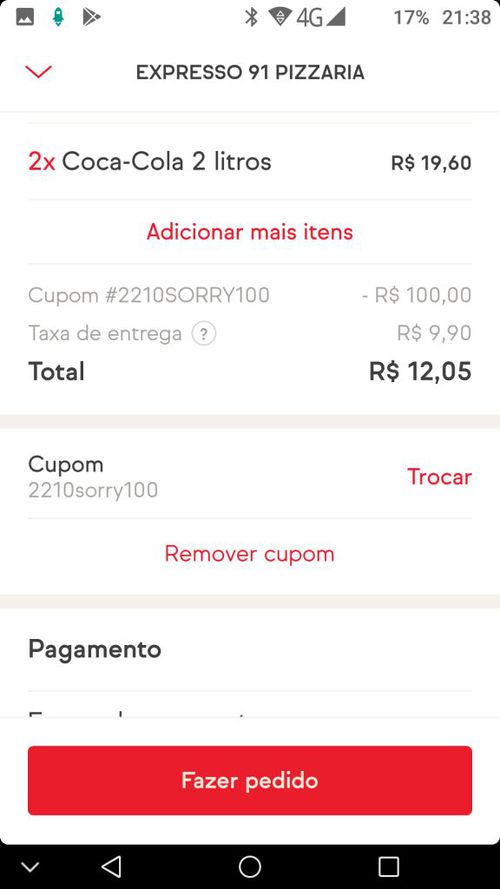The height and width of the screenshot is (889, 500).
Task: Collapse the order screen with the red chevron
Action: tap(39, 72)
